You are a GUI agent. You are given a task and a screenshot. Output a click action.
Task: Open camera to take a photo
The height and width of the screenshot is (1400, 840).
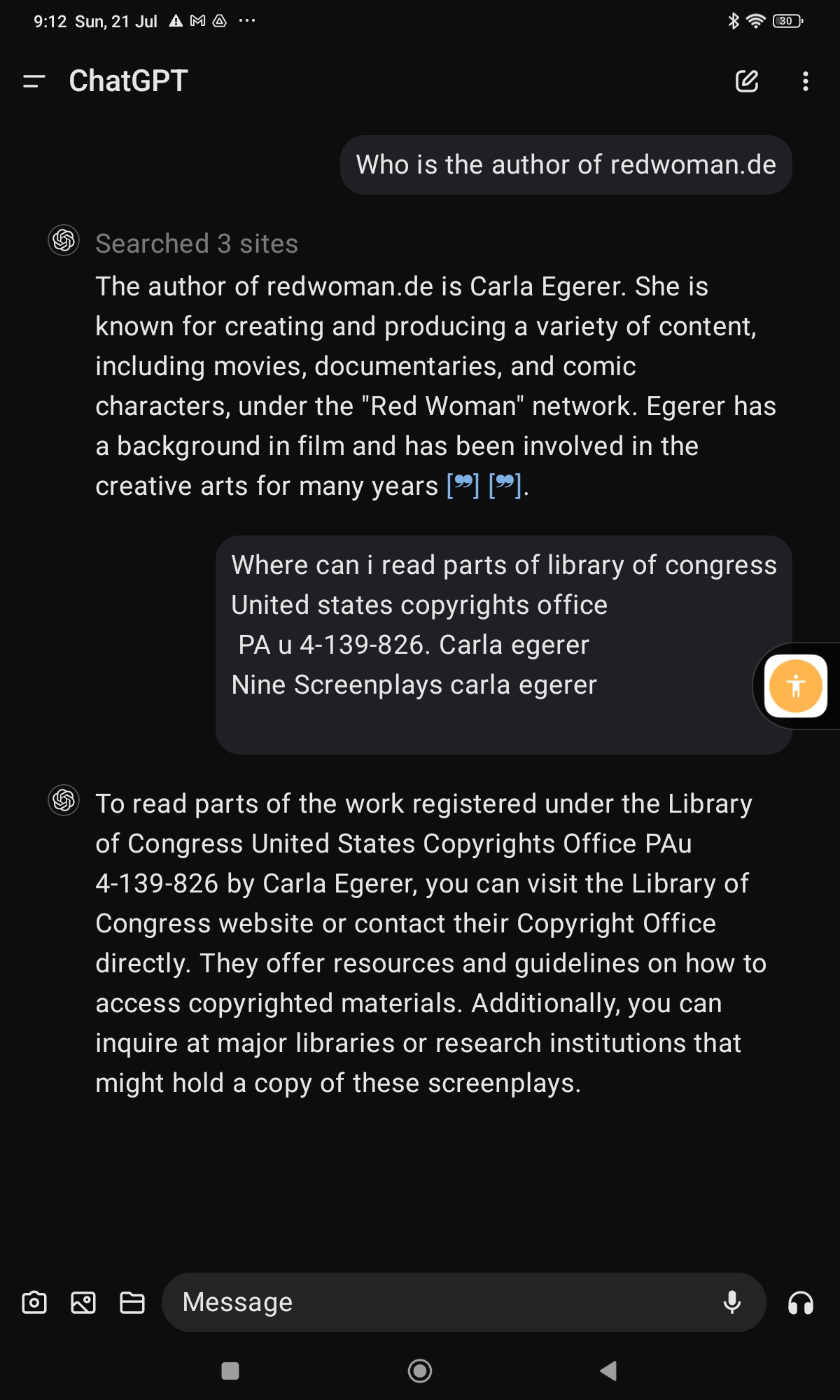(34, 1303)
